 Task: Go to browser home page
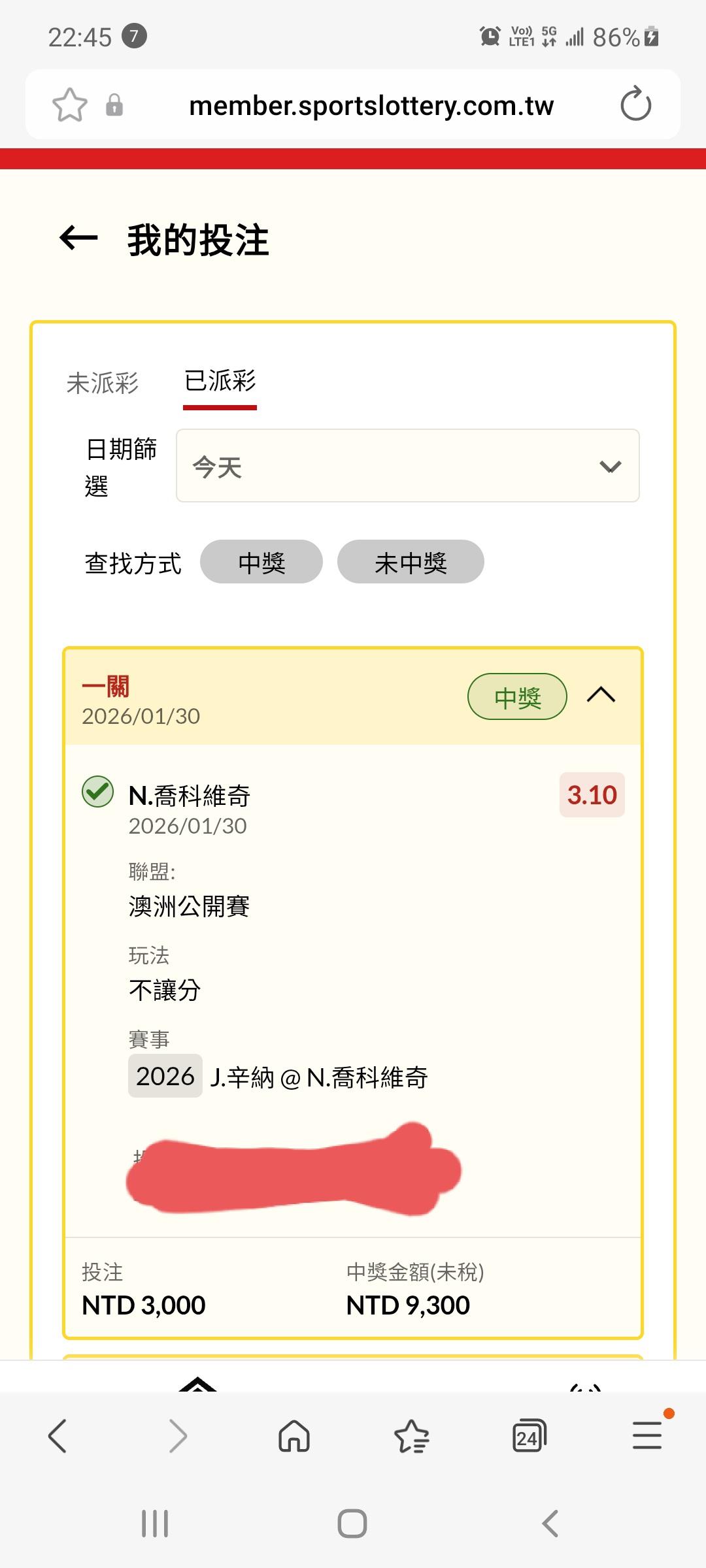(x=294, y=1436)
